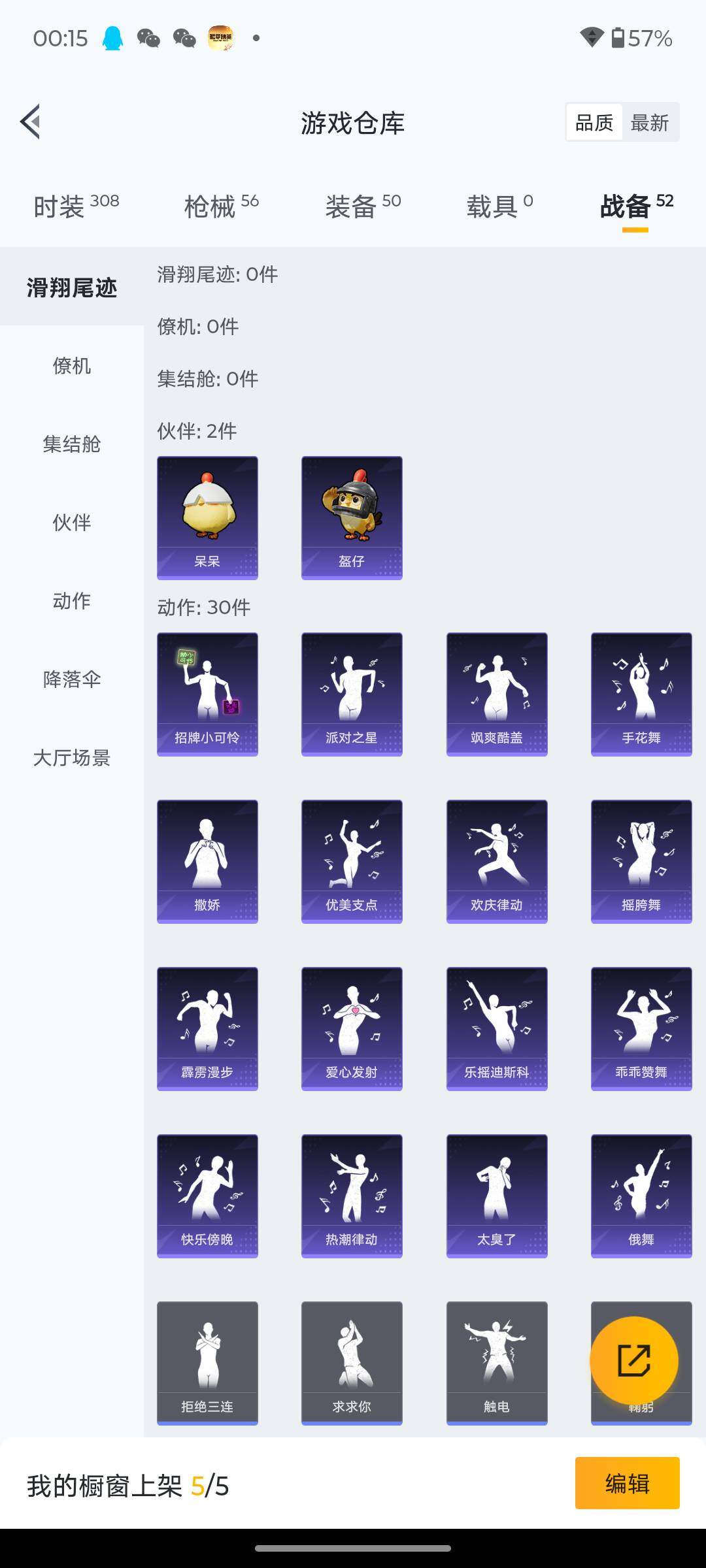Open the 呆呆 companion item

207,517
